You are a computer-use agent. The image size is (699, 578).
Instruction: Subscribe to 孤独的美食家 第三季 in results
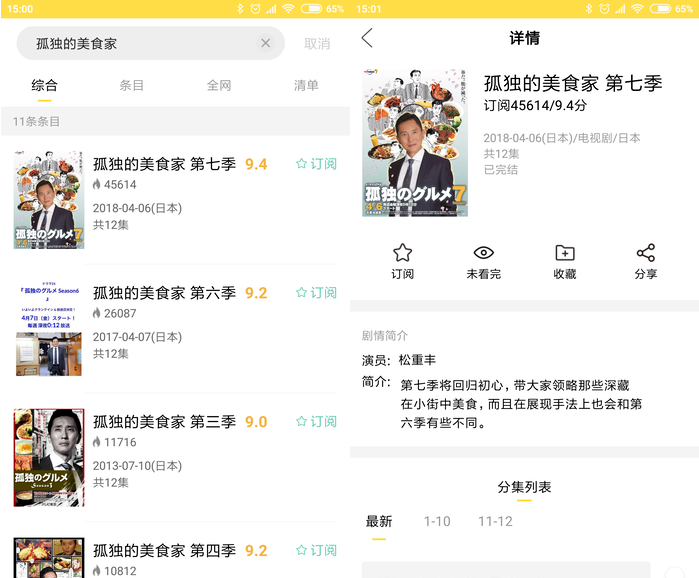pos(316,422)
